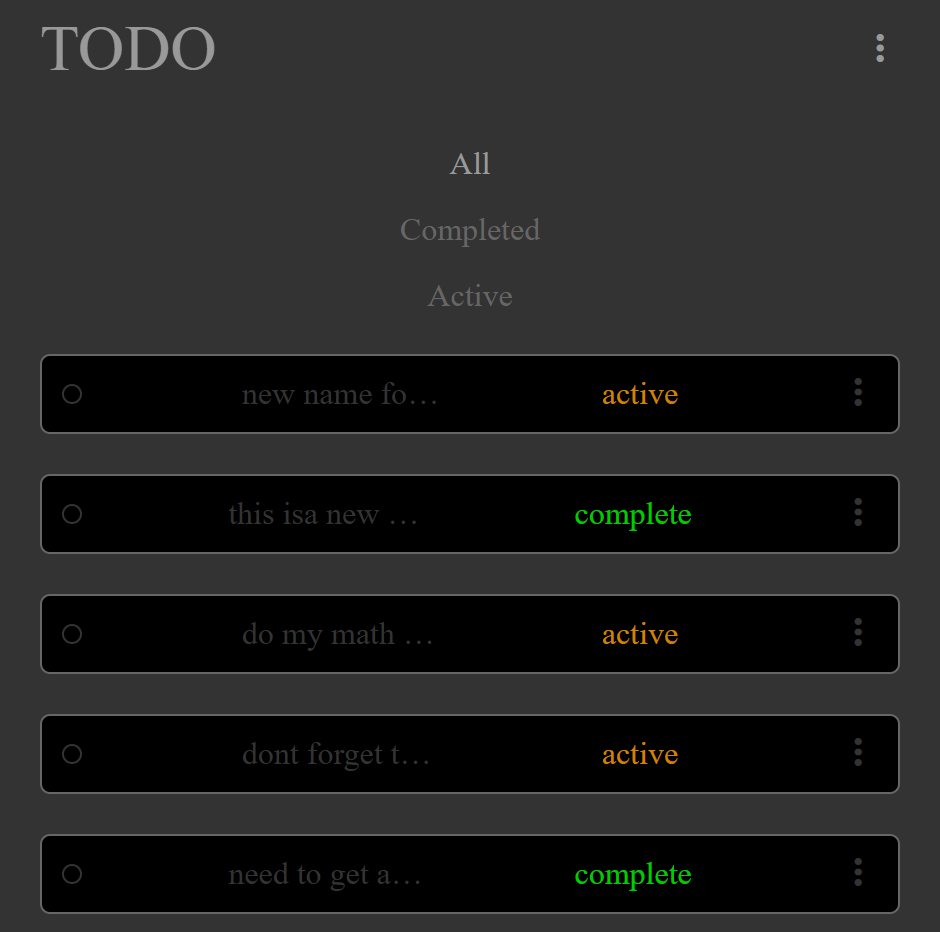Open options for "this isa new …" todo

858,513
